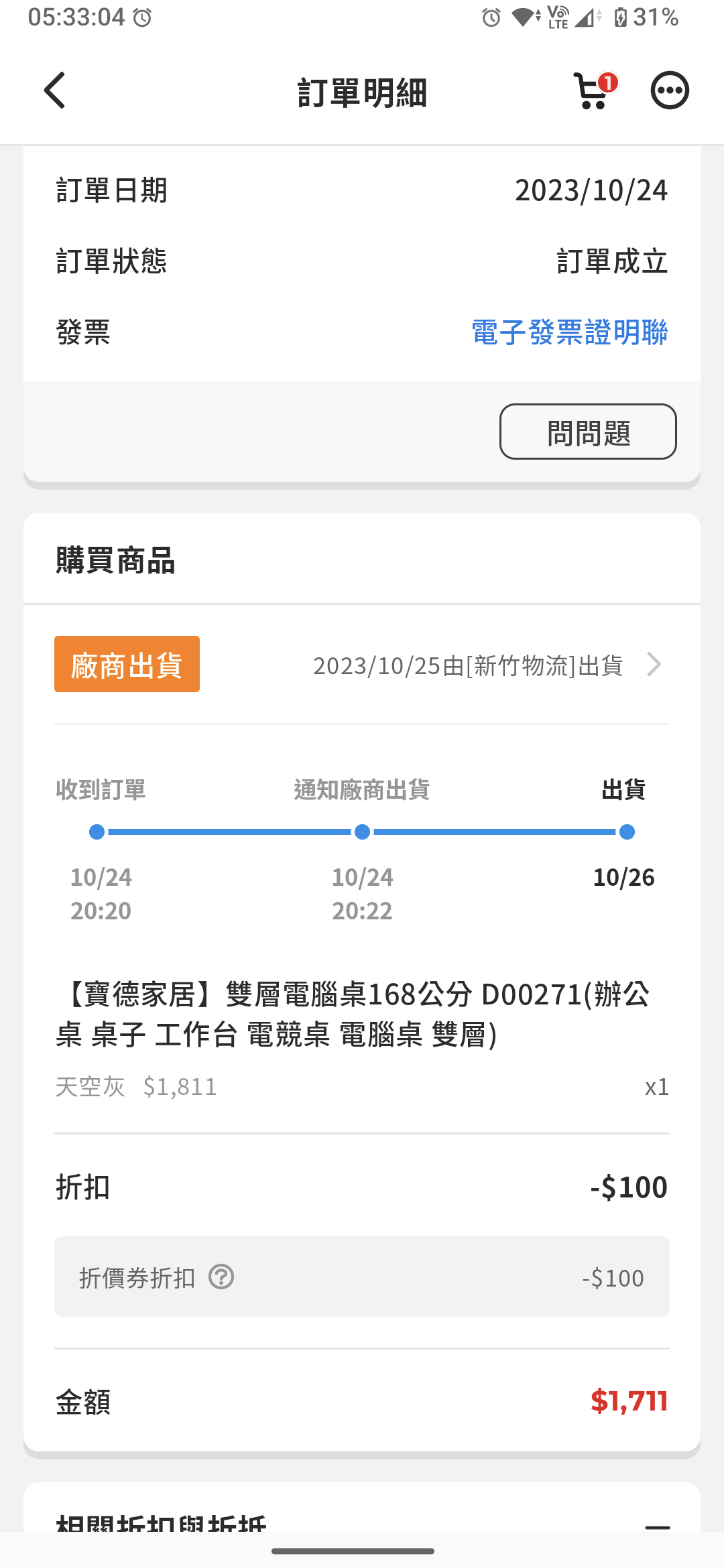Tap the 問問題 button
The width and height of the screenshot is (724, 1568).
pyautogui.click(x=587, y=432)
